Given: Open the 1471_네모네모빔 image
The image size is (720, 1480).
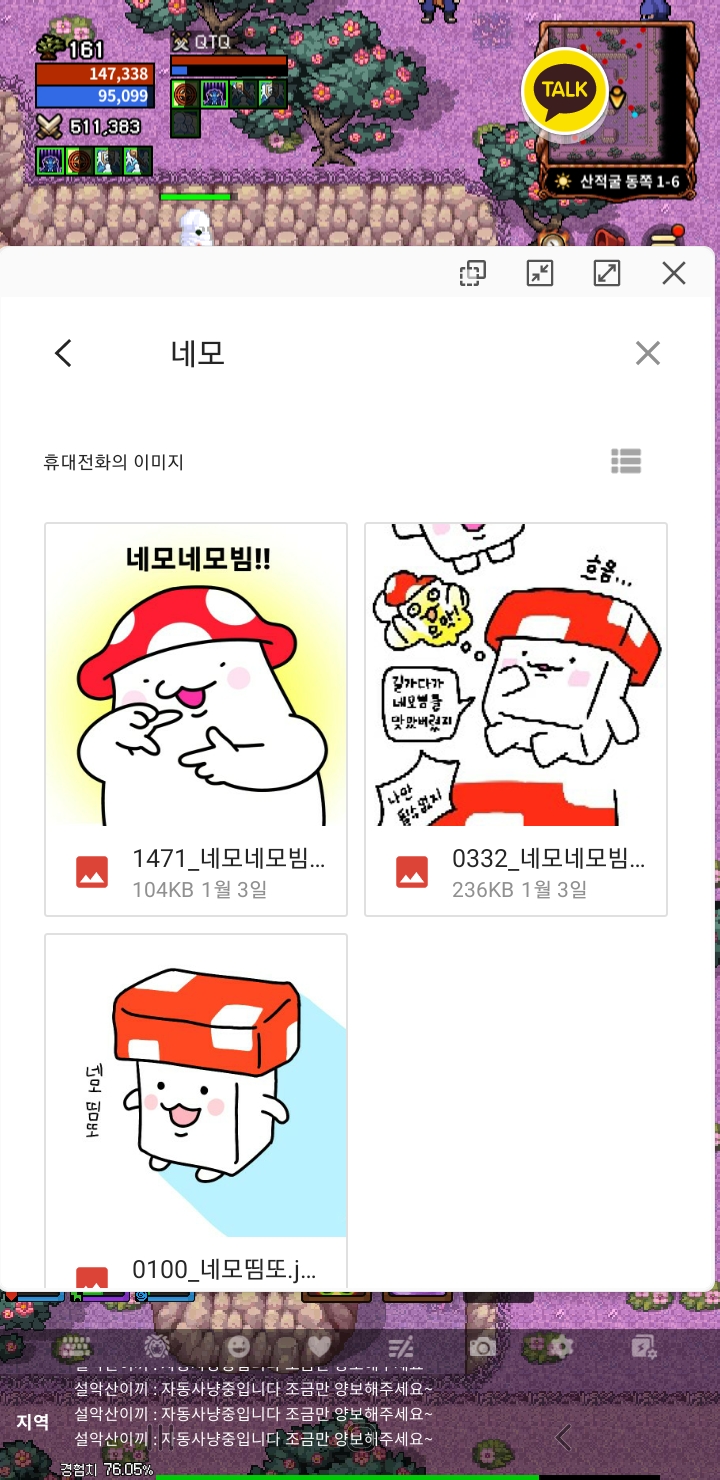Looking at the screenshot, I should tap(196, 719).
